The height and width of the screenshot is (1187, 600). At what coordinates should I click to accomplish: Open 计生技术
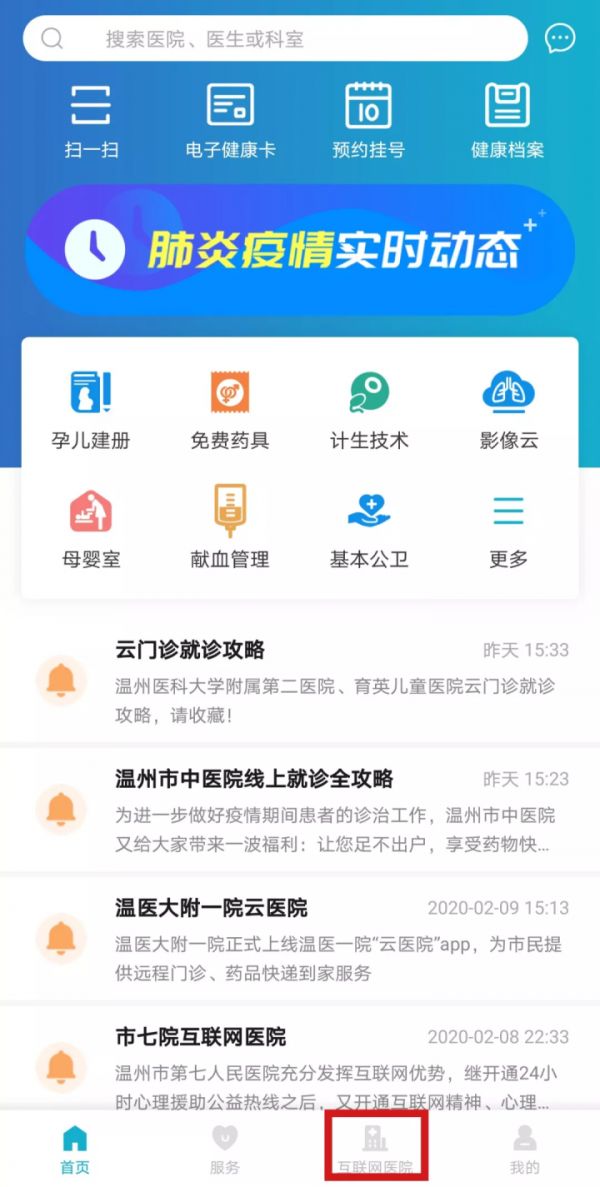click(369, 409)
